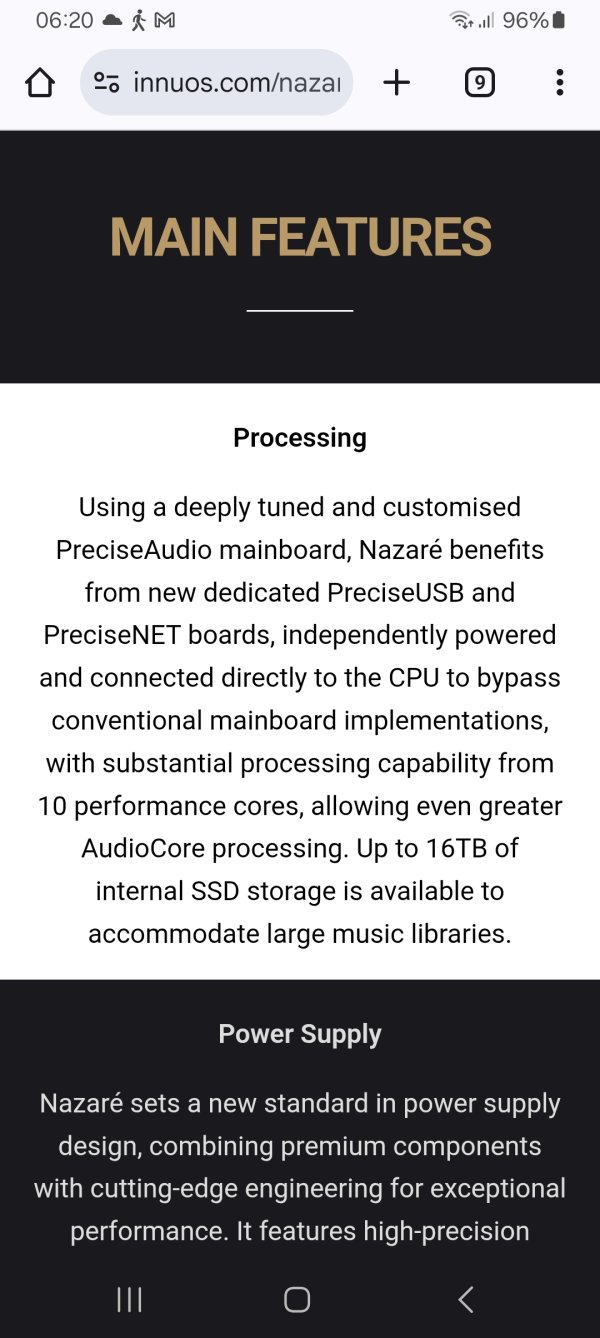The height and width of the screenshot is (1338, 600).
Task: Open a new browser tab
Action: [397, 83]
